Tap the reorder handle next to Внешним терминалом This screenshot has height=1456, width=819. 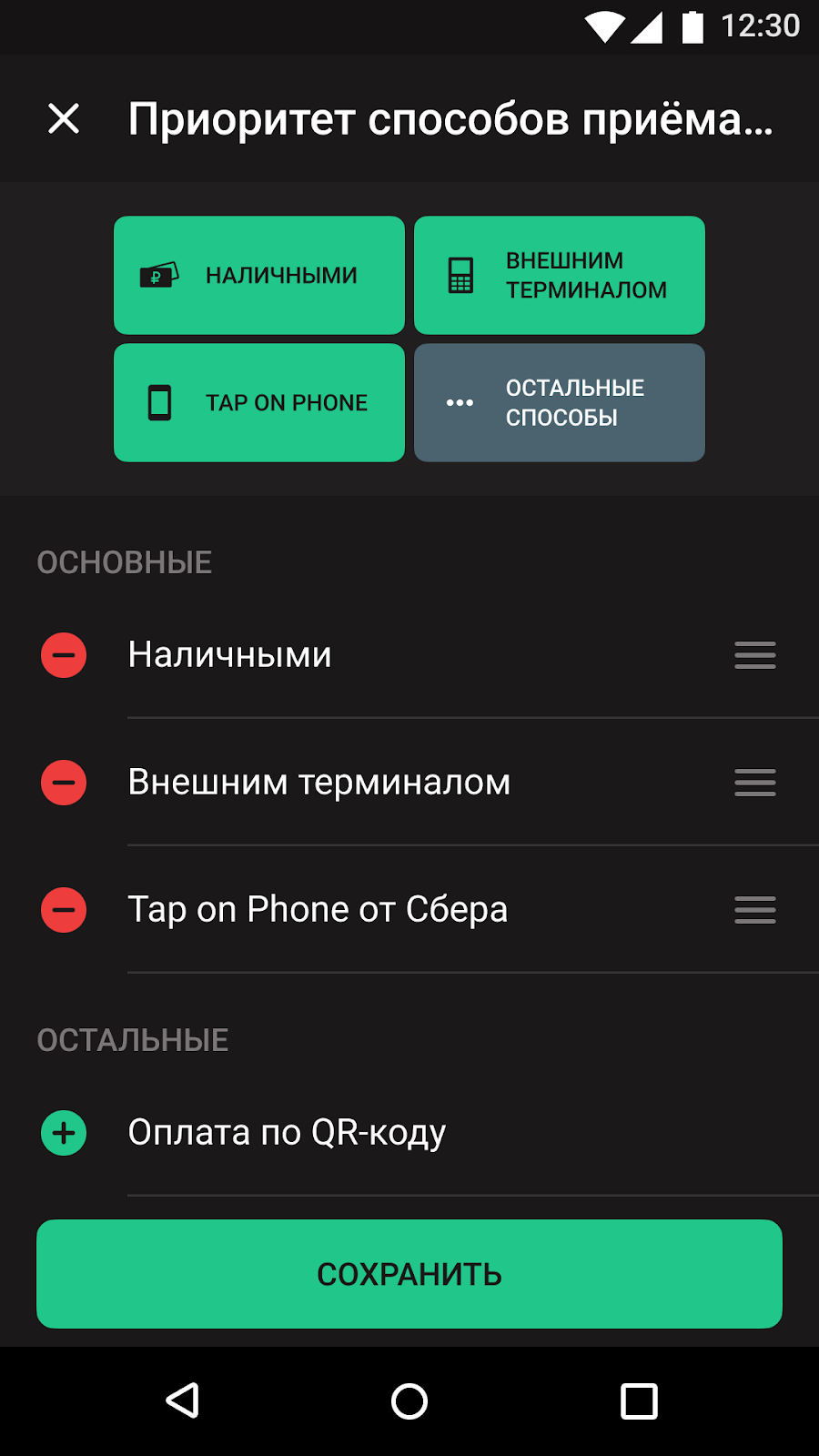[x=755, y=783]
